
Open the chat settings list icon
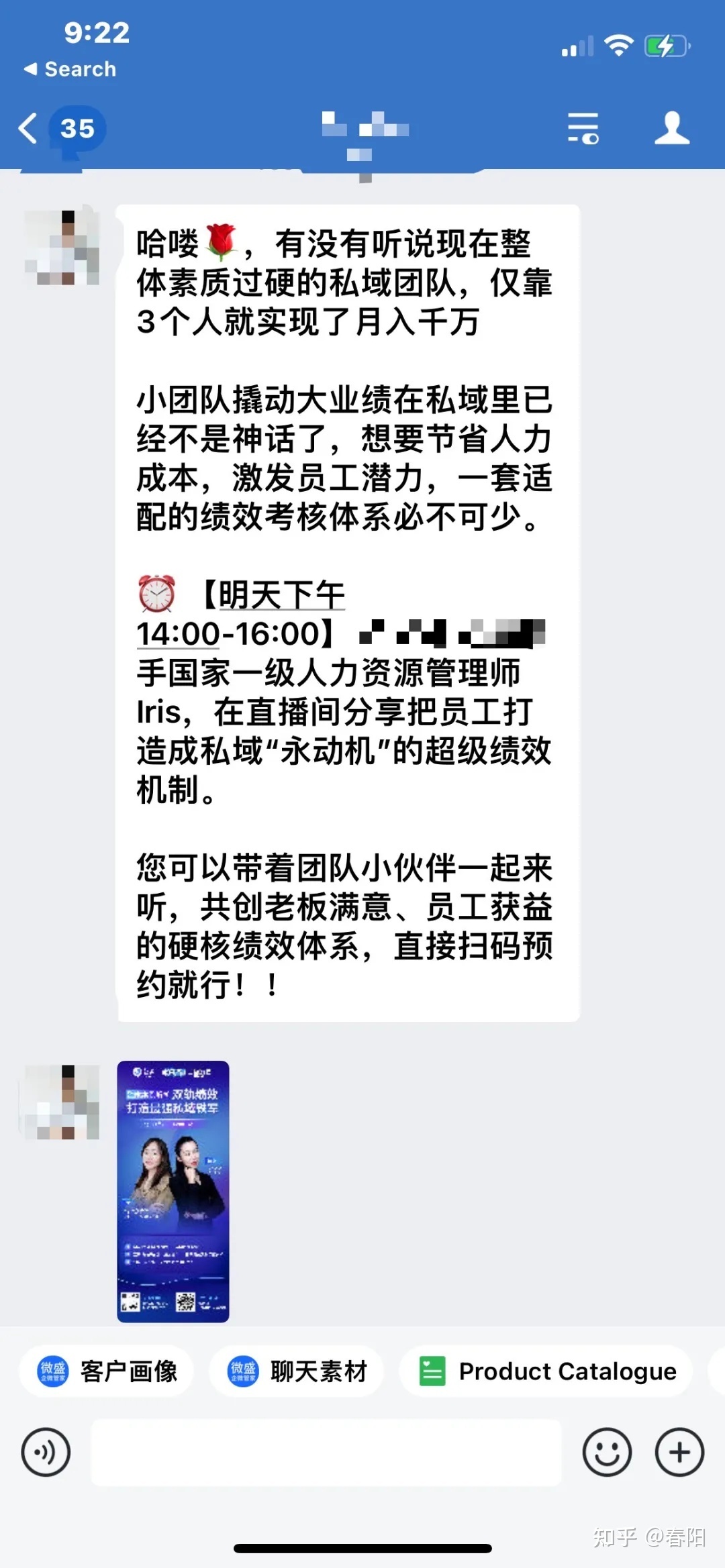(583, 128)
